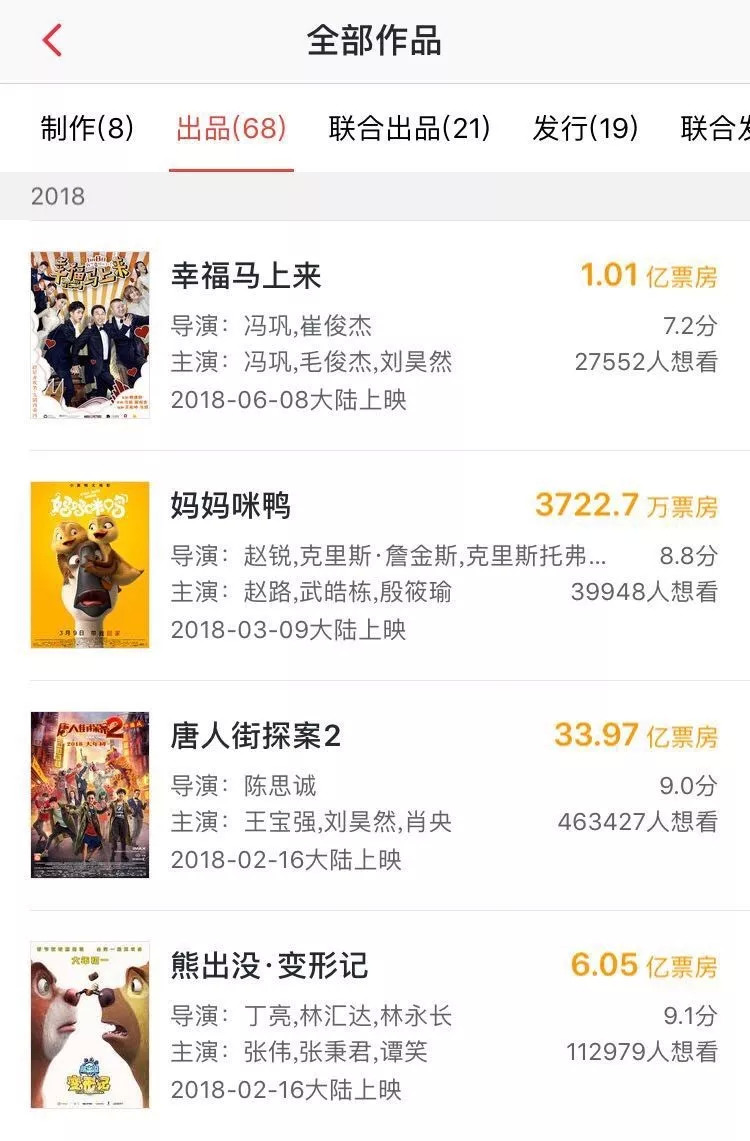Image resolution: width=750 pixels, height=1141 pixels.
Task: Select the 出品(68) tab
Action: click(231, 128)
